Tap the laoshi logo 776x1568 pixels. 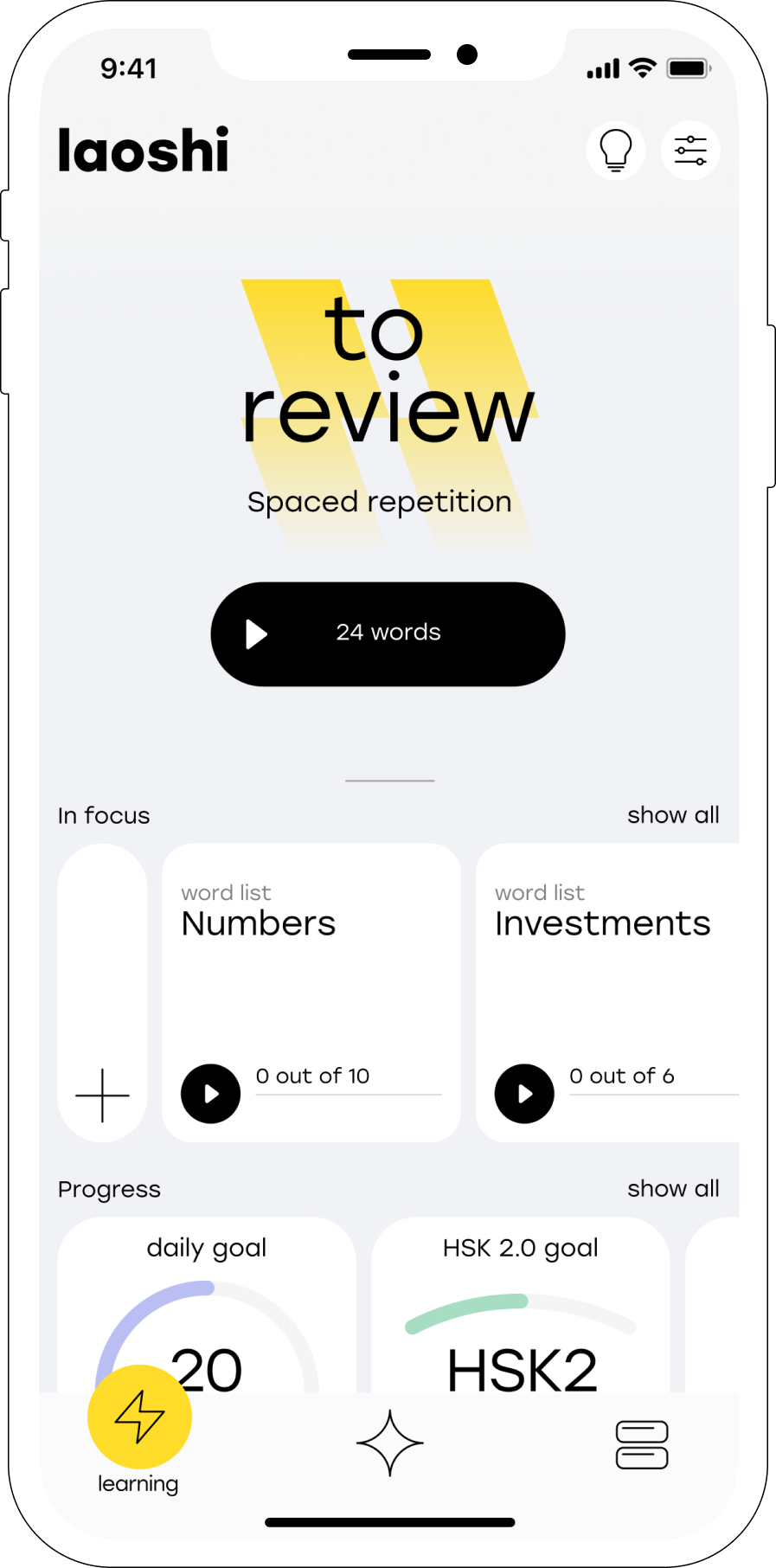[x=142, y=149]
